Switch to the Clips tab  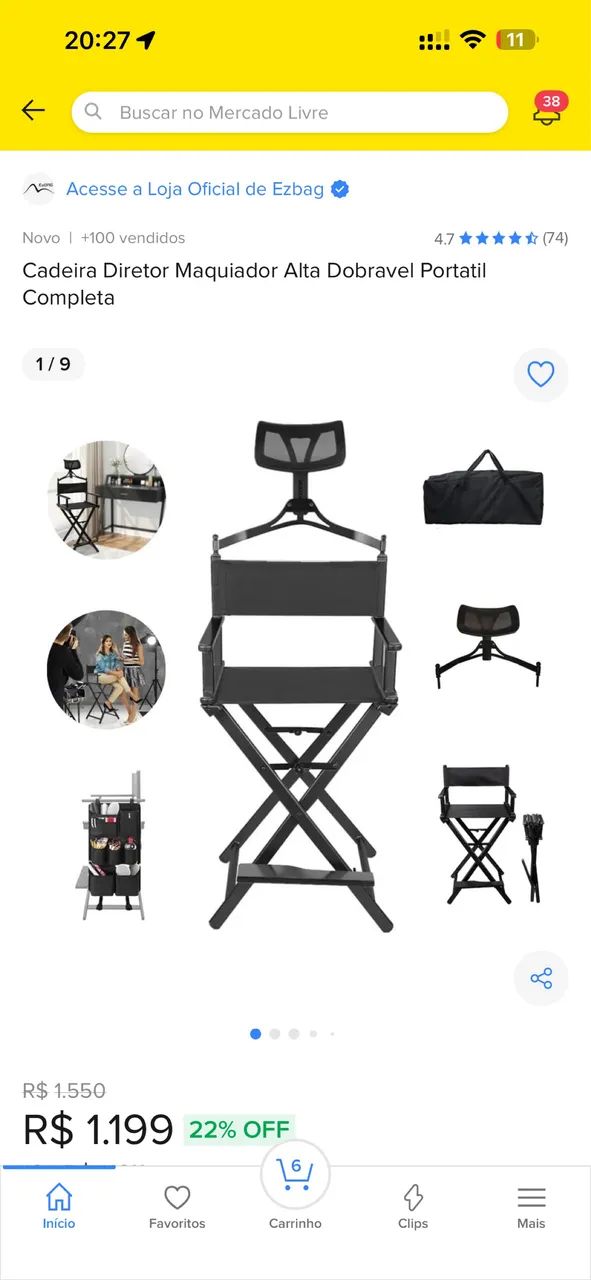(x=413, y=1205)
